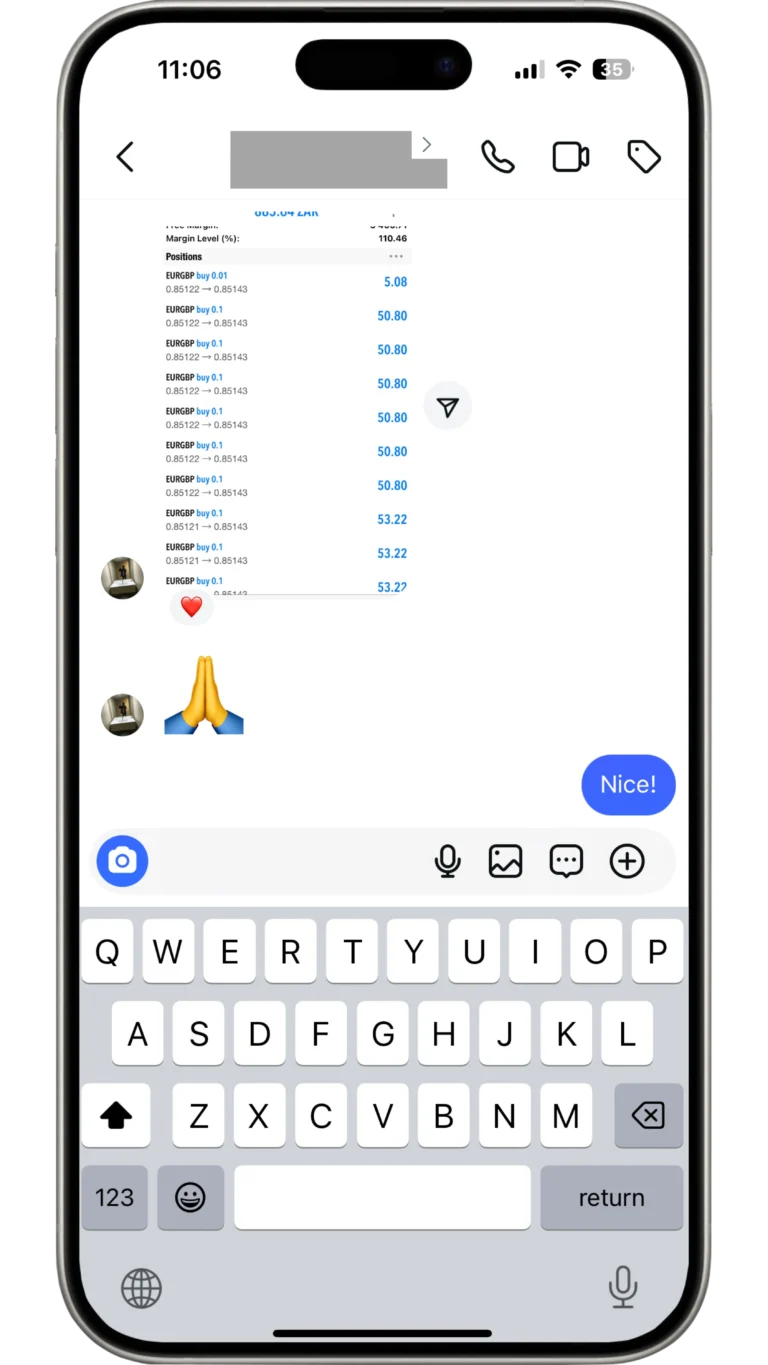Pick a photo from the gallery
The height and width of the screenshot is (1365, 768).
[x=505, y=861]
